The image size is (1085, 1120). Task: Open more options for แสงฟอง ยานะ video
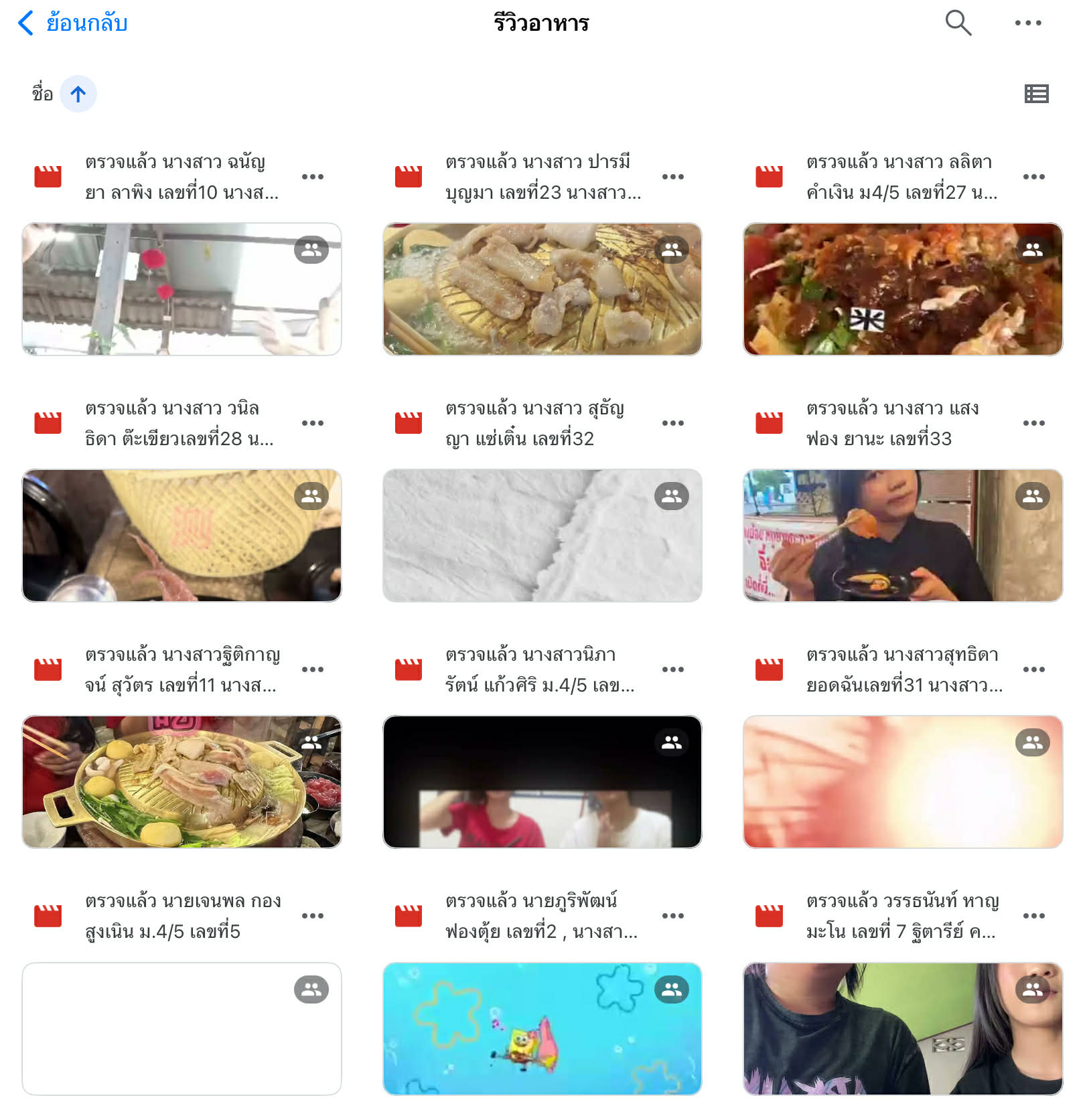[x=1033, y=424]
